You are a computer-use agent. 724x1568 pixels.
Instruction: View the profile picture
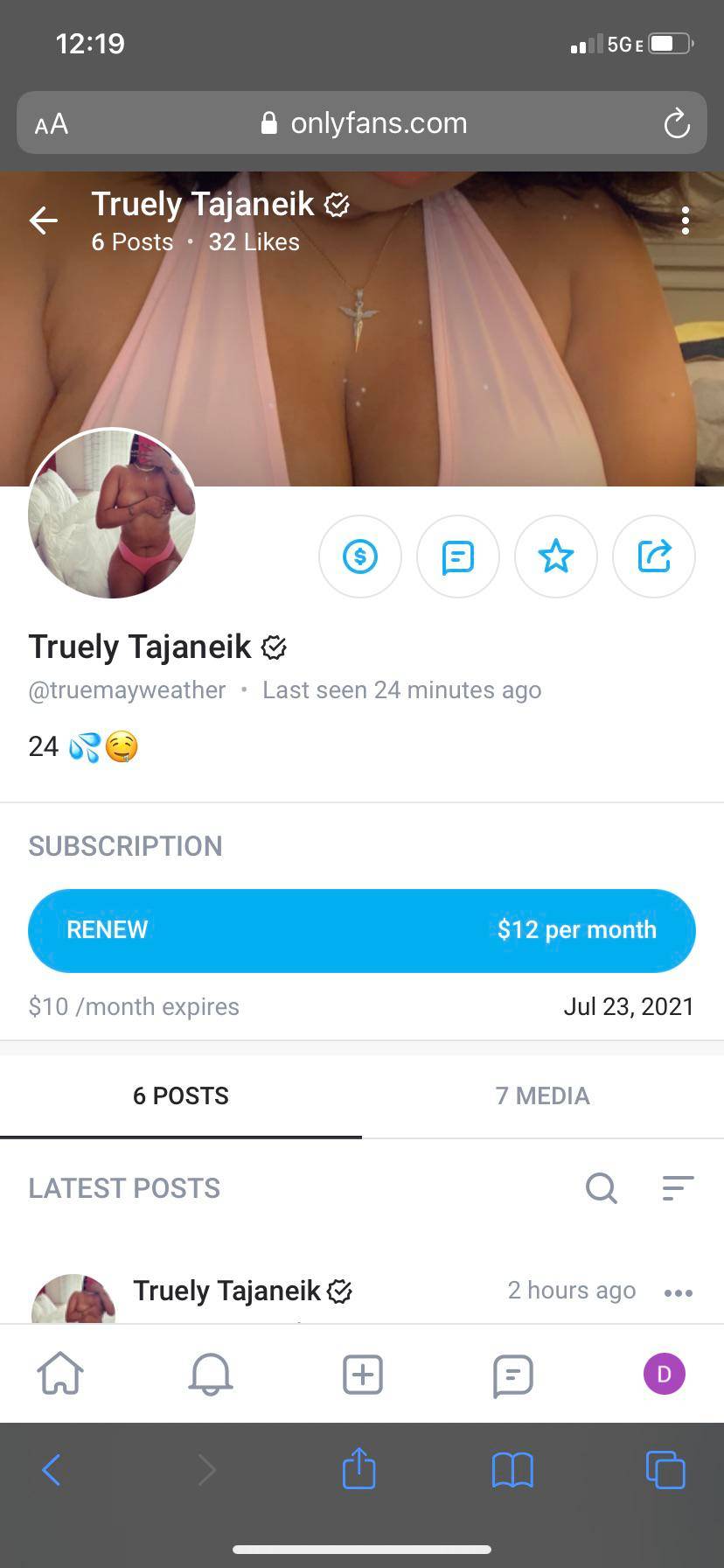point(112,514)
